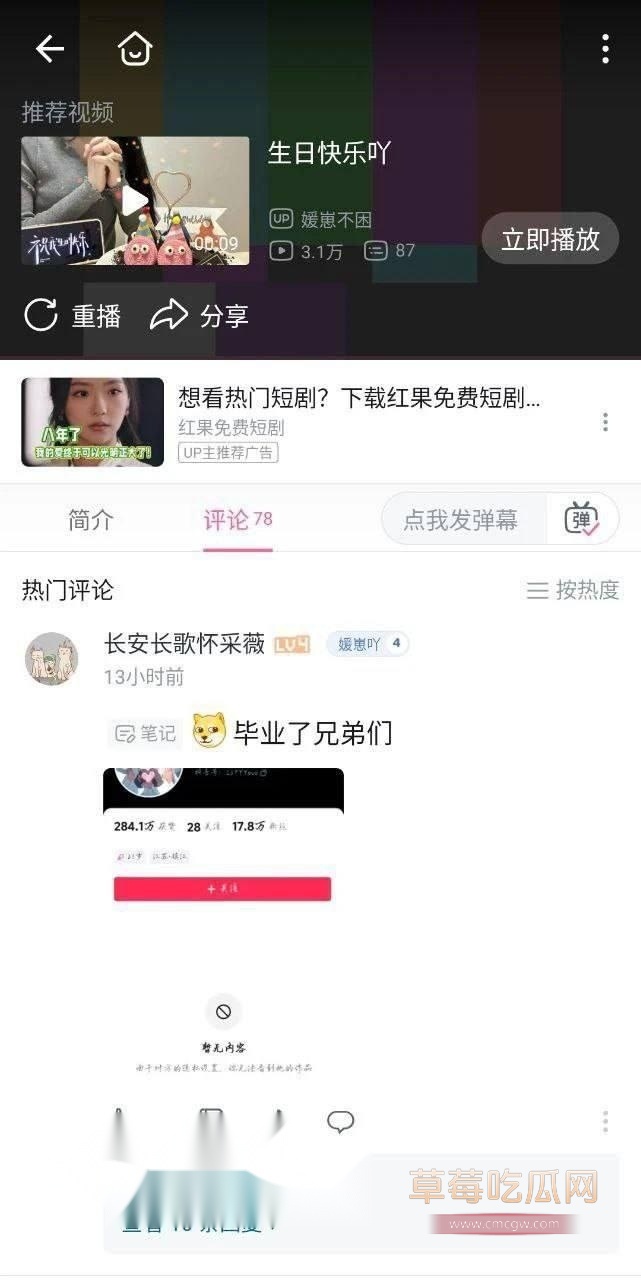
Task: Switch to the 简介 tab
Action: (90, 520)
